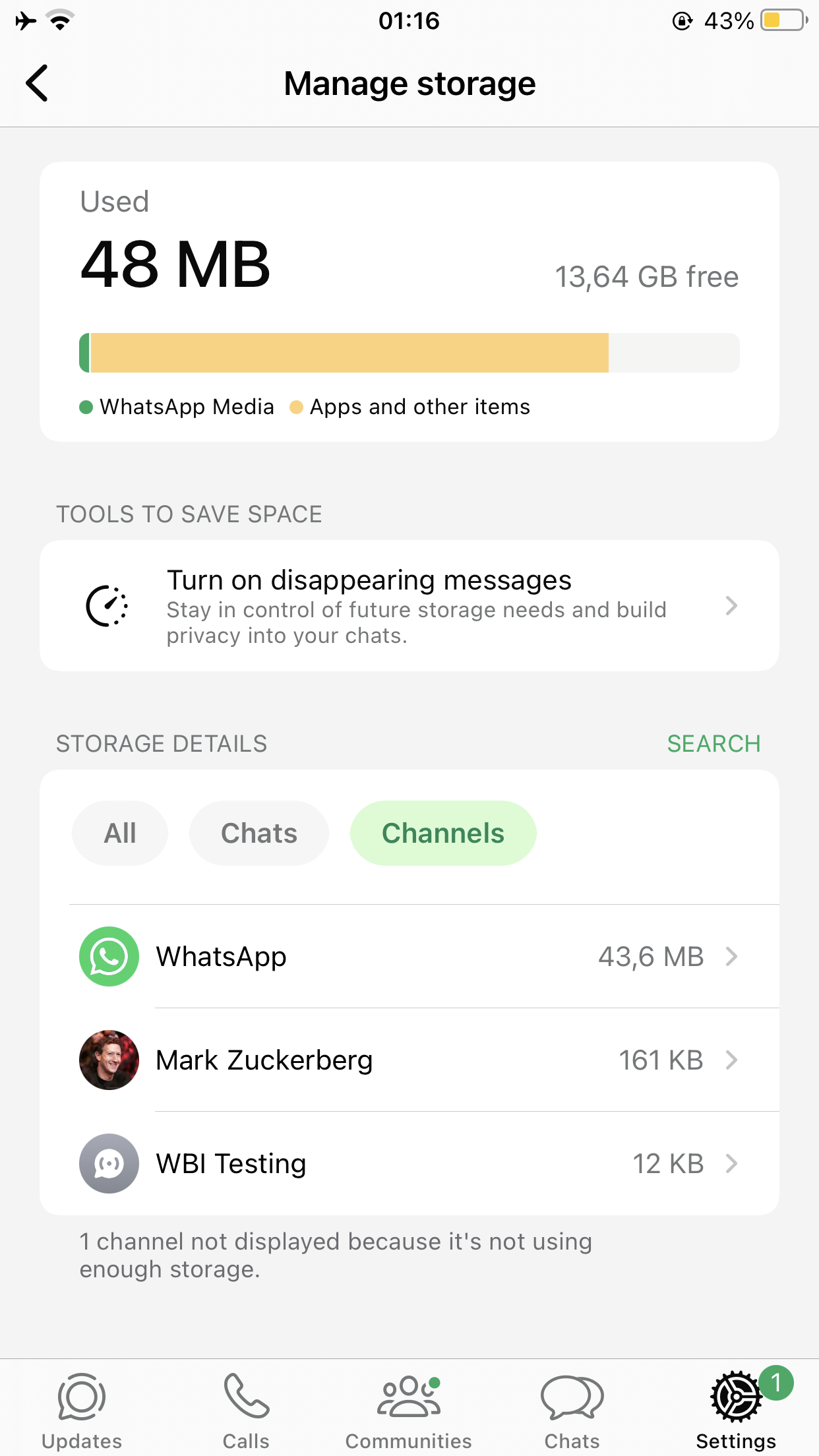Click the WhatsApp channel icon
The image size is (819, 1456).
109,957
